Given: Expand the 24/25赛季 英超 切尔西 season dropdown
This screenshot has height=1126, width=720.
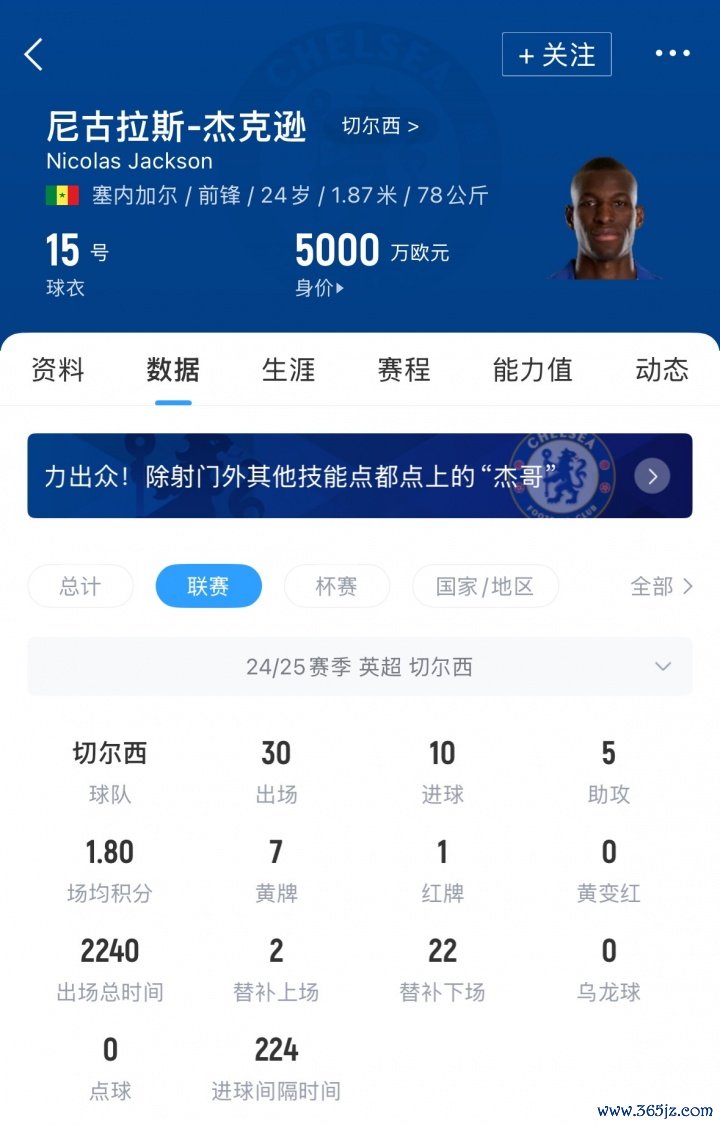Looking at the screenshot, I should point(360,666).
